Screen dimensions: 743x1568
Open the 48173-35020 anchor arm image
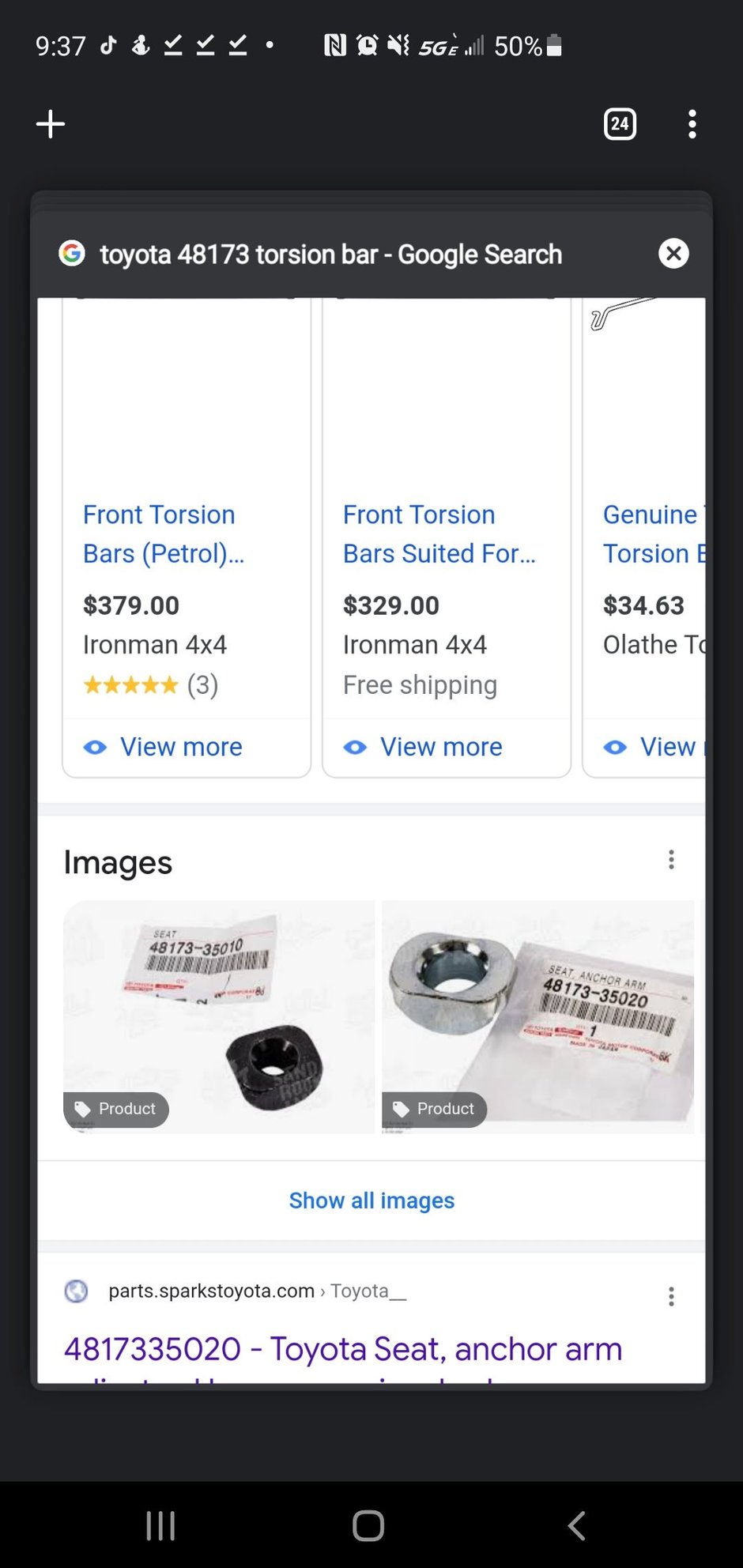[537, 1016]
